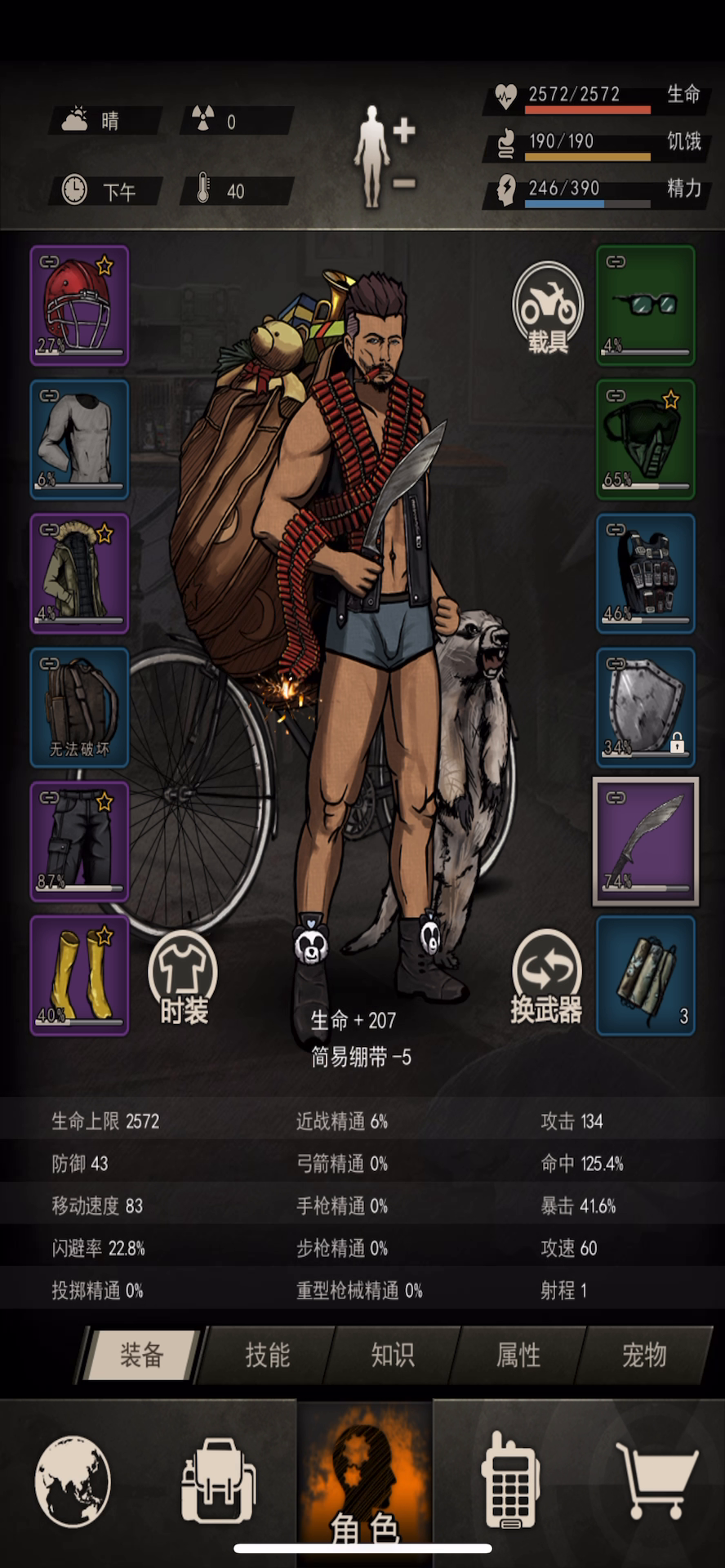
Task: Select the locked shield slot
Action: 646,707
